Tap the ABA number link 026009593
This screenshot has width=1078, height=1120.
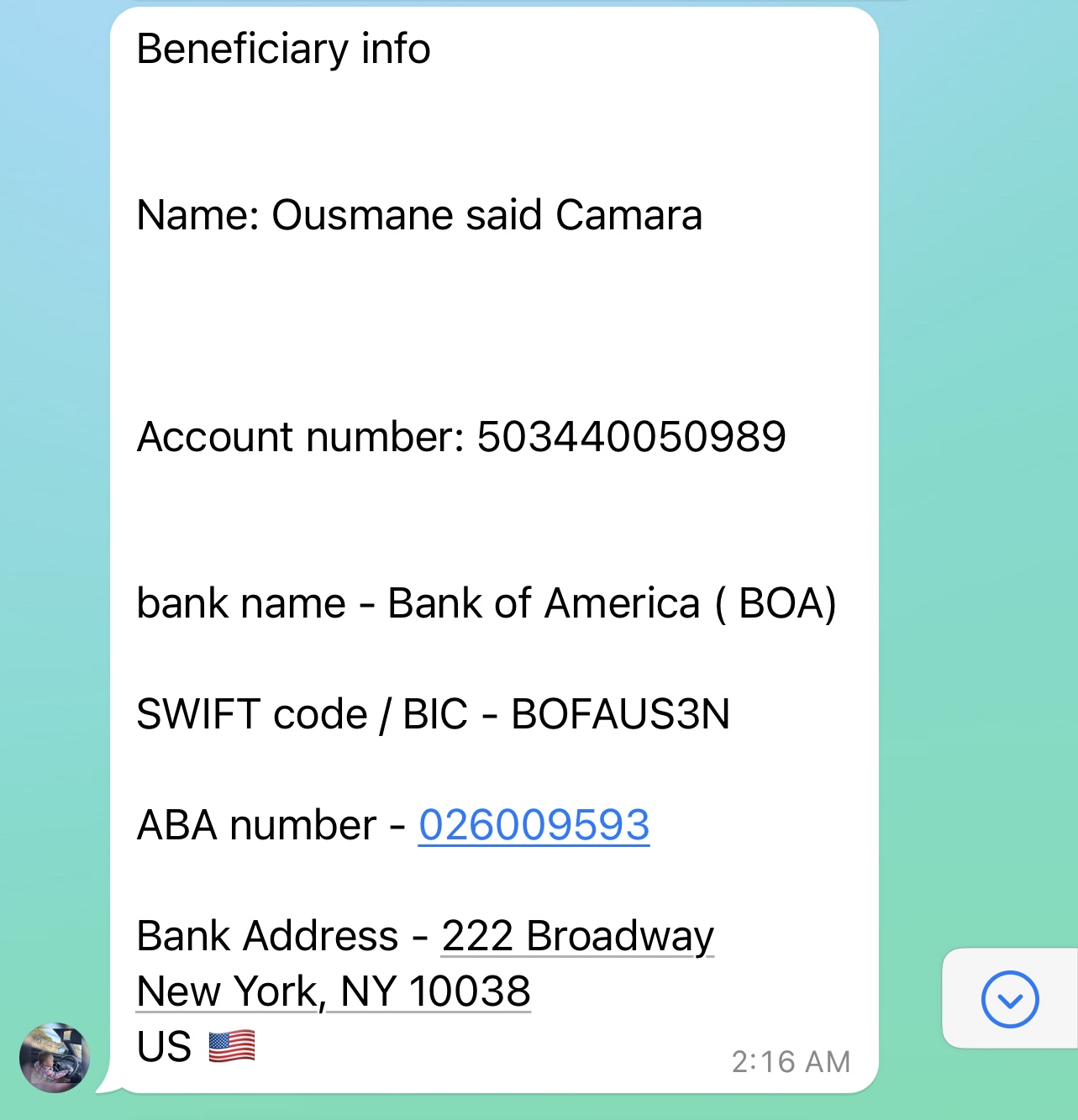click(534, 825)
